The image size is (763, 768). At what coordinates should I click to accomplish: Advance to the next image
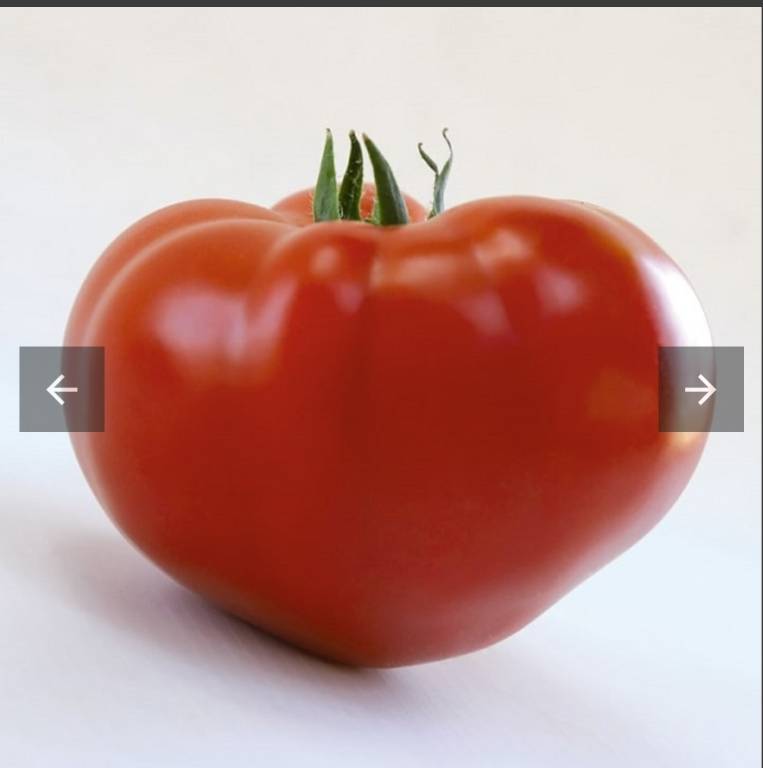[x=700, y=389]
